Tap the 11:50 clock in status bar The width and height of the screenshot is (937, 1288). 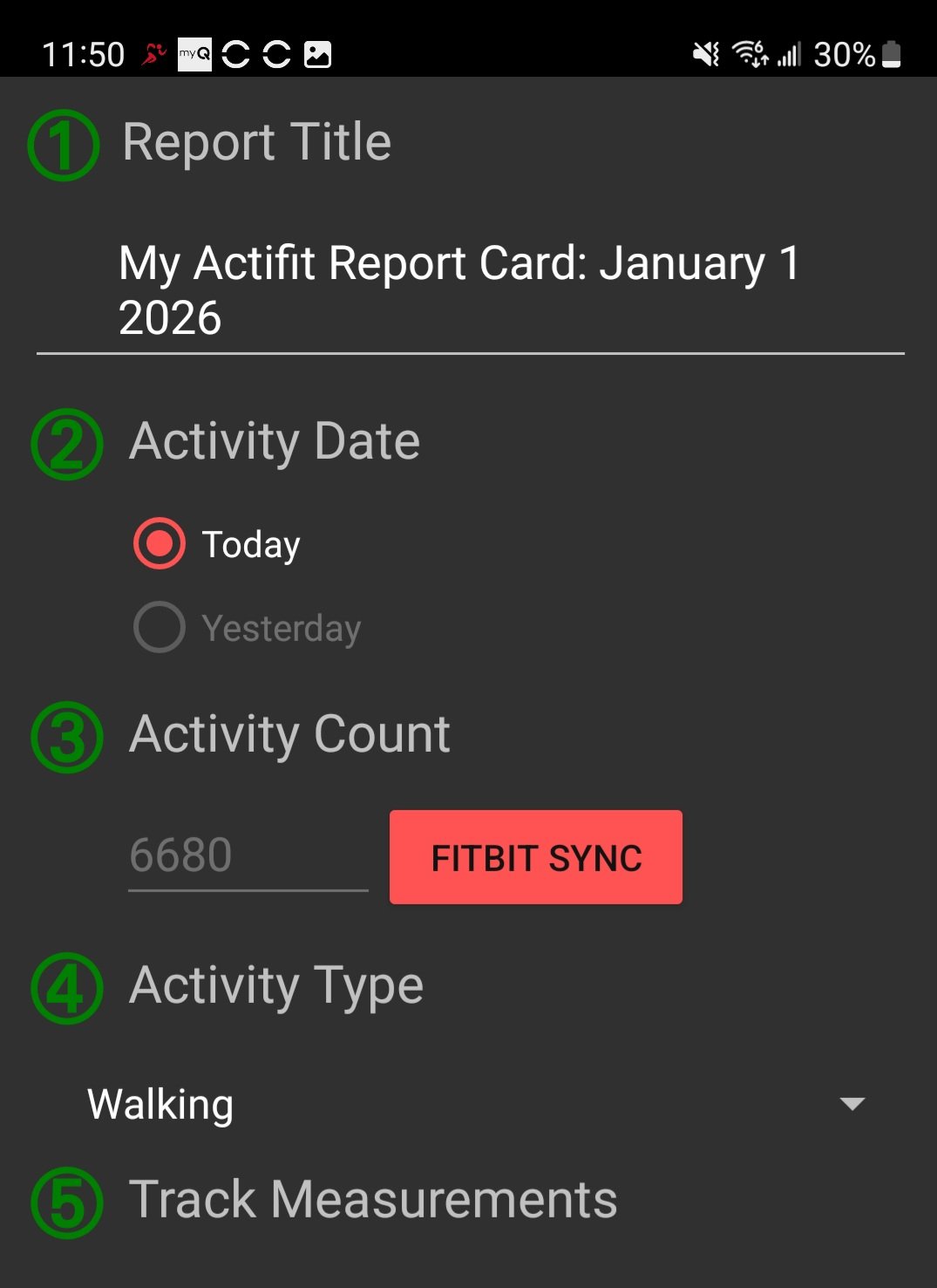tap(84, 55)
